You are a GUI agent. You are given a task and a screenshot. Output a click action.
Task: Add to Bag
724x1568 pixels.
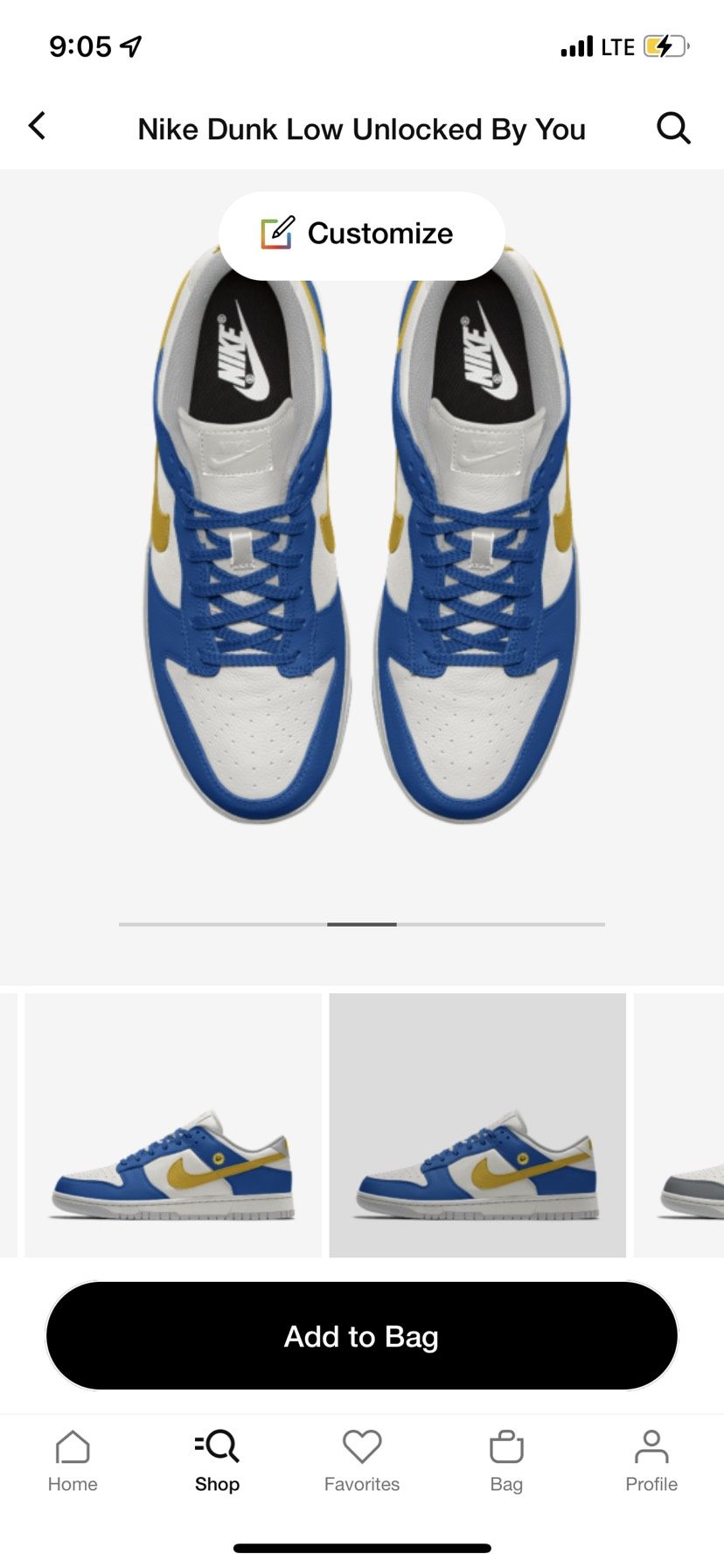(361, 1335)
